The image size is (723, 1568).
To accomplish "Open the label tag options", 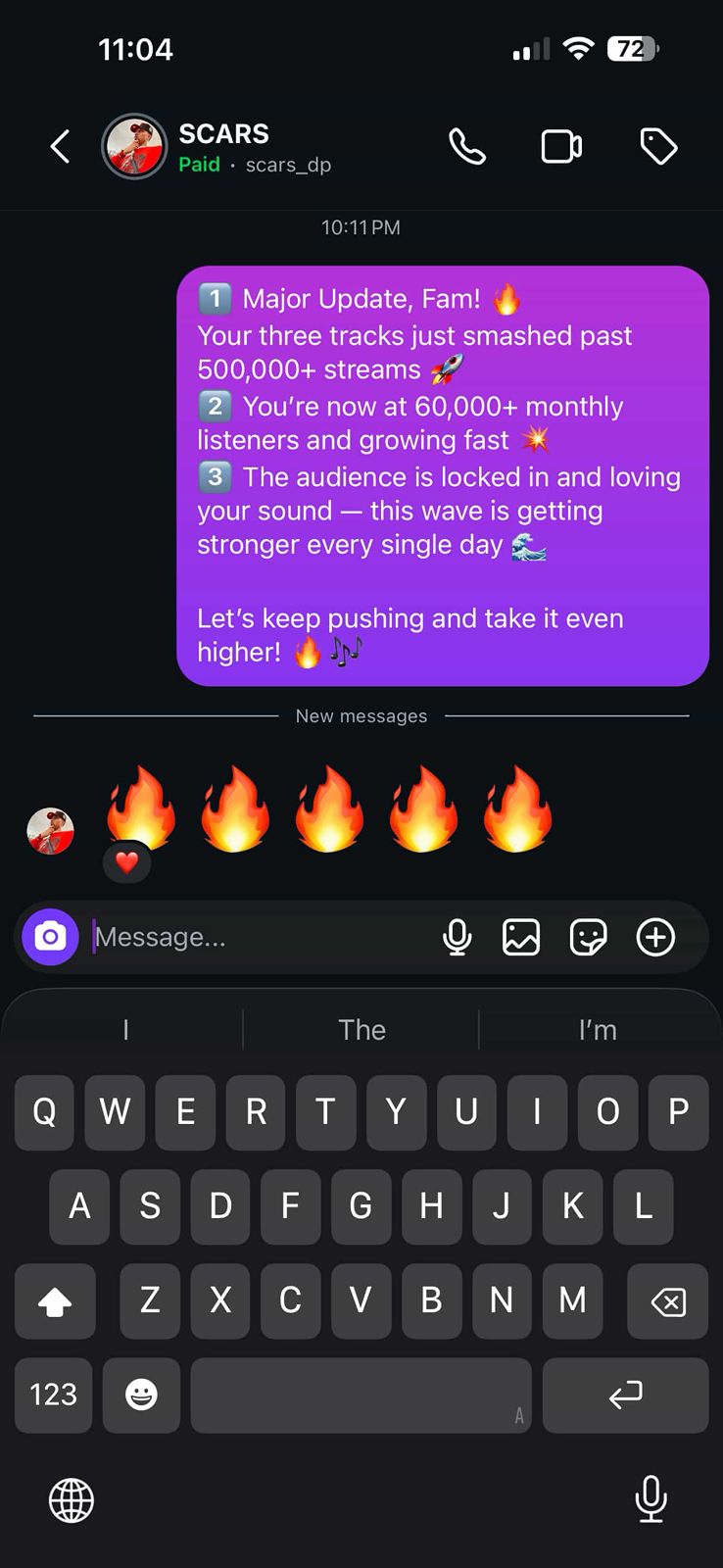I will coord(658,147).
